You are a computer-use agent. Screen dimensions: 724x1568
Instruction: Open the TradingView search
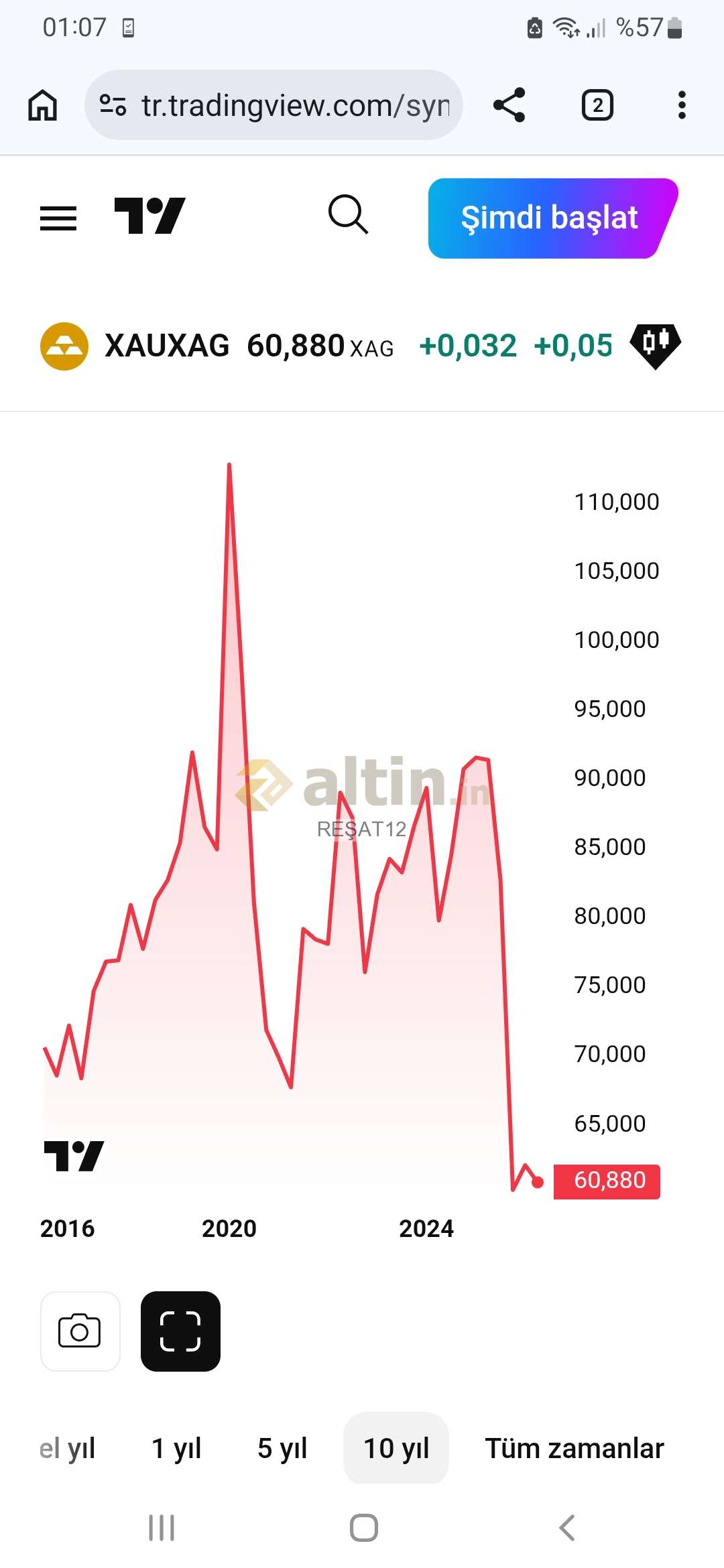[x=348, y=215]
